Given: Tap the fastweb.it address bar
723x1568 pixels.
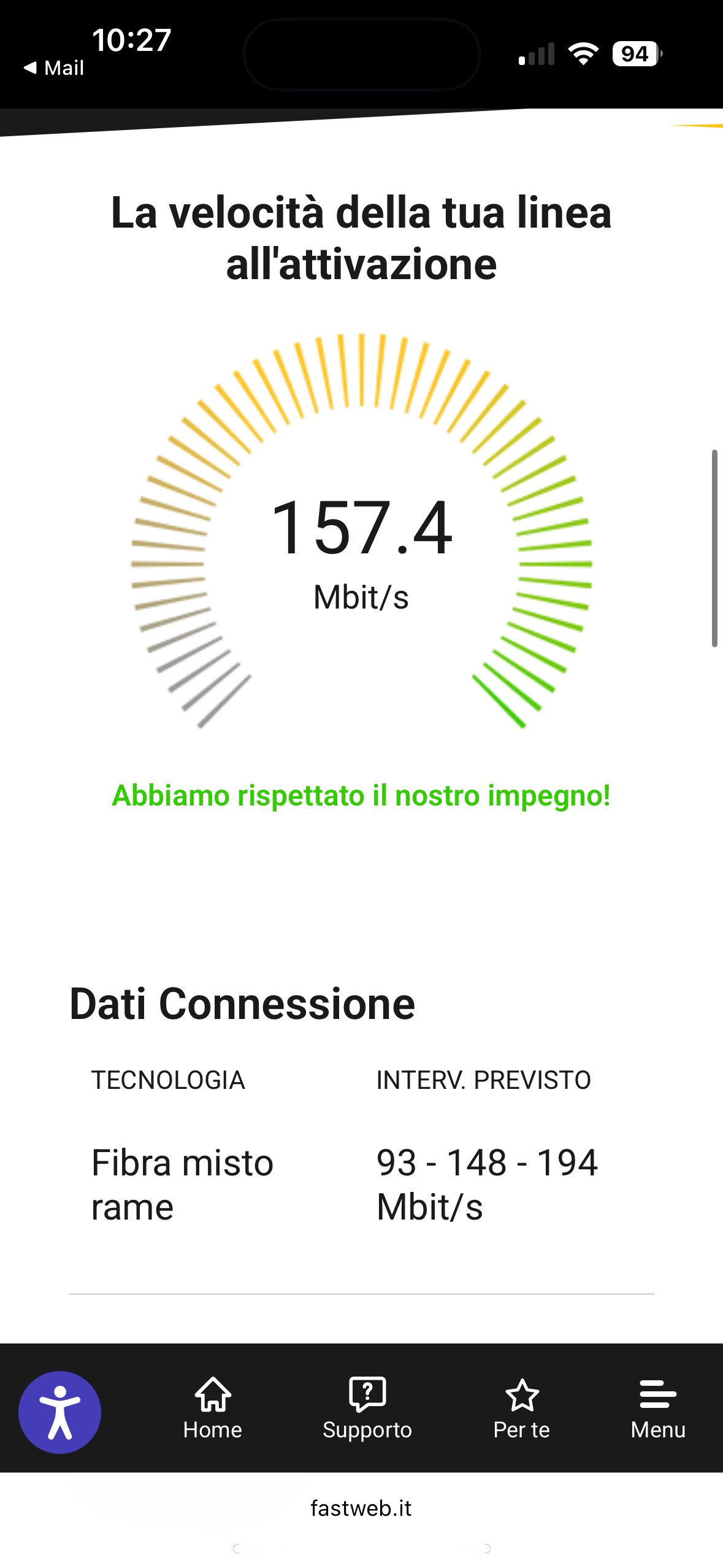Looking at the screenshot, I should pos(361,1507).
